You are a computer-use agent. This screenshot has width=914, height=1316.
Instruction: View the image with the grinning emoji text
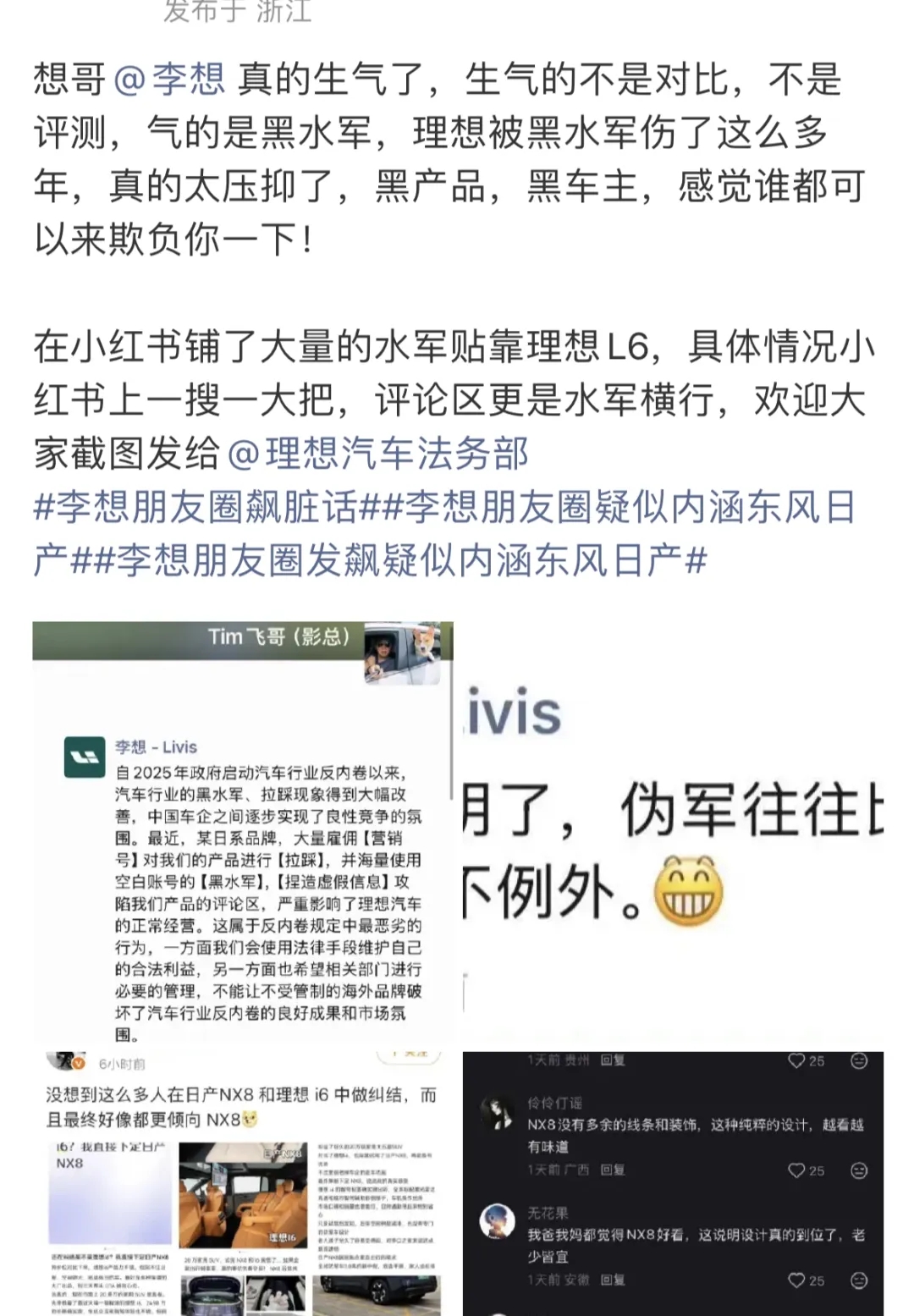673,832
